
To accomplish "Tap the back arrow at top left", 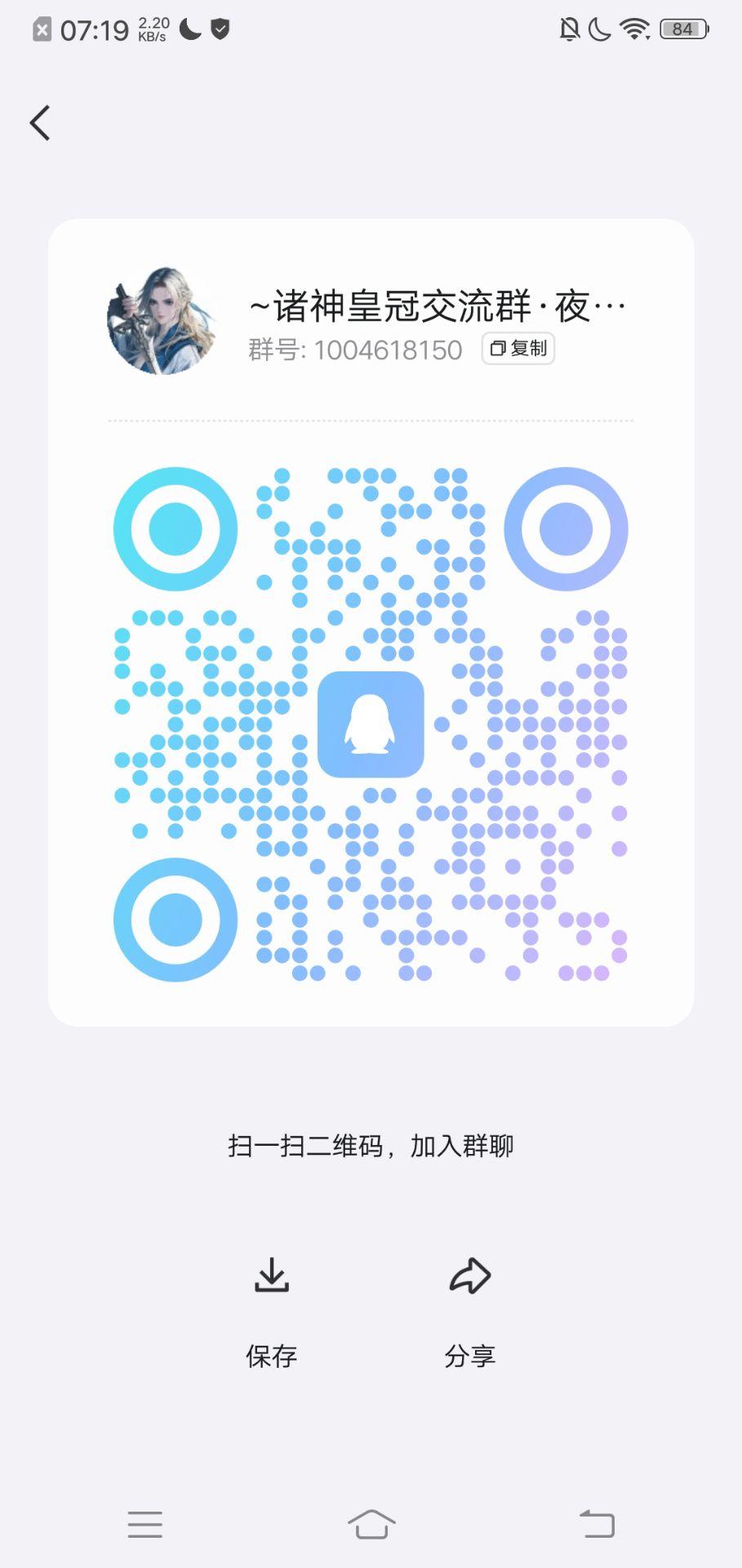I will tap(40, 121).
